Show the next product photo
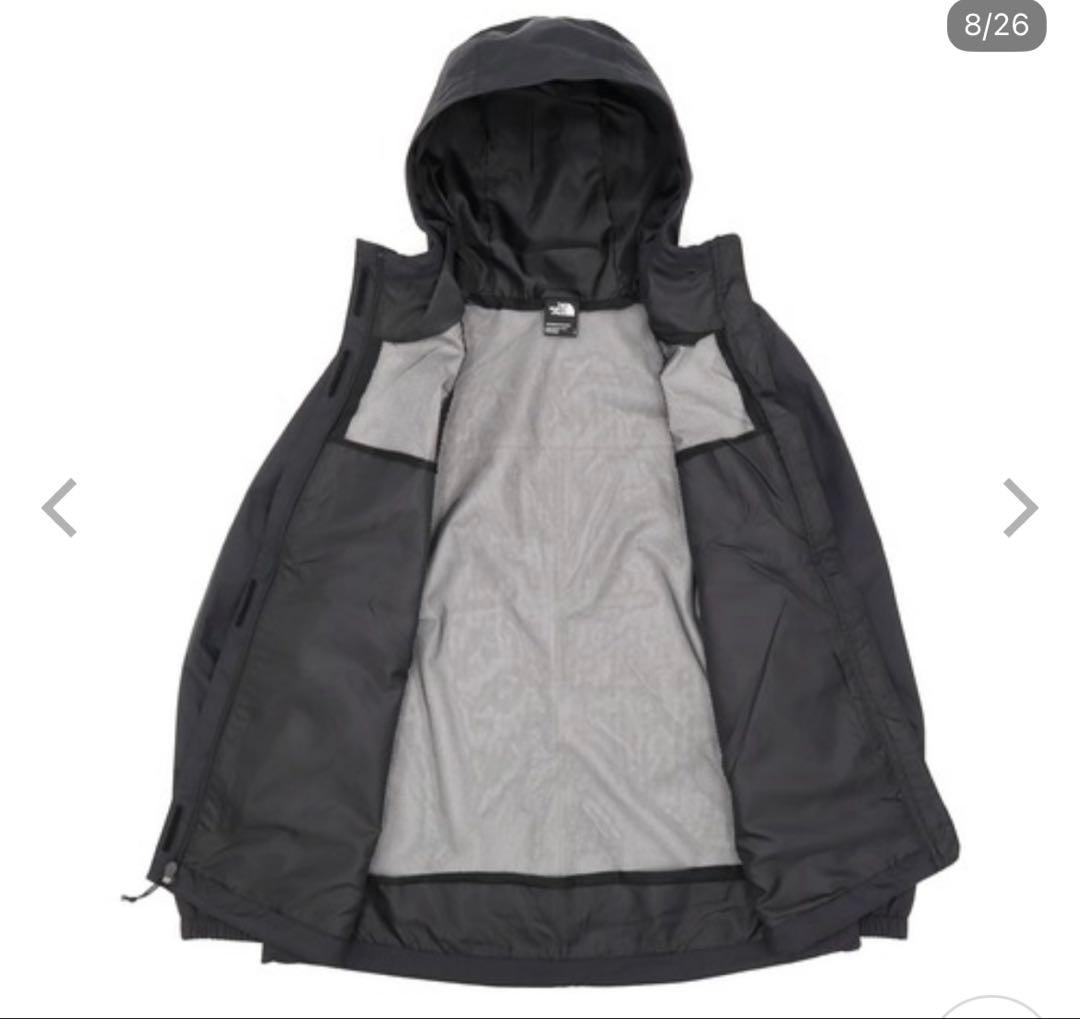The height and width of the screenshot is (1019, 1080). (x=1020, y=508)
